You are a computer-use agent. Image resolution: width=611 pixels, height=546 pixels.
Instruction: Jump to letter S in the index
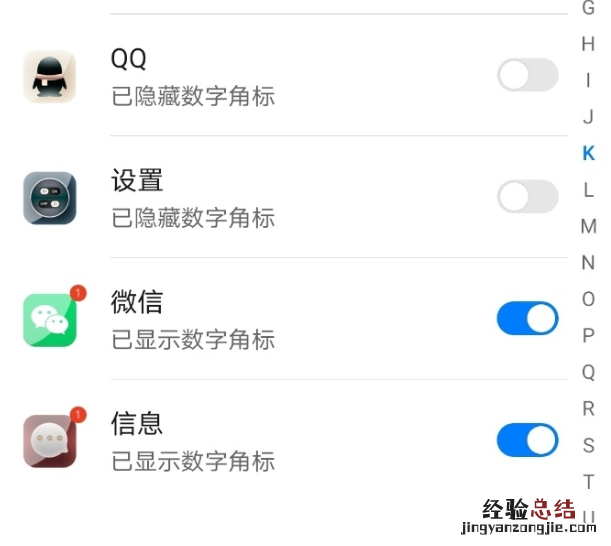[x=588, y=445]
